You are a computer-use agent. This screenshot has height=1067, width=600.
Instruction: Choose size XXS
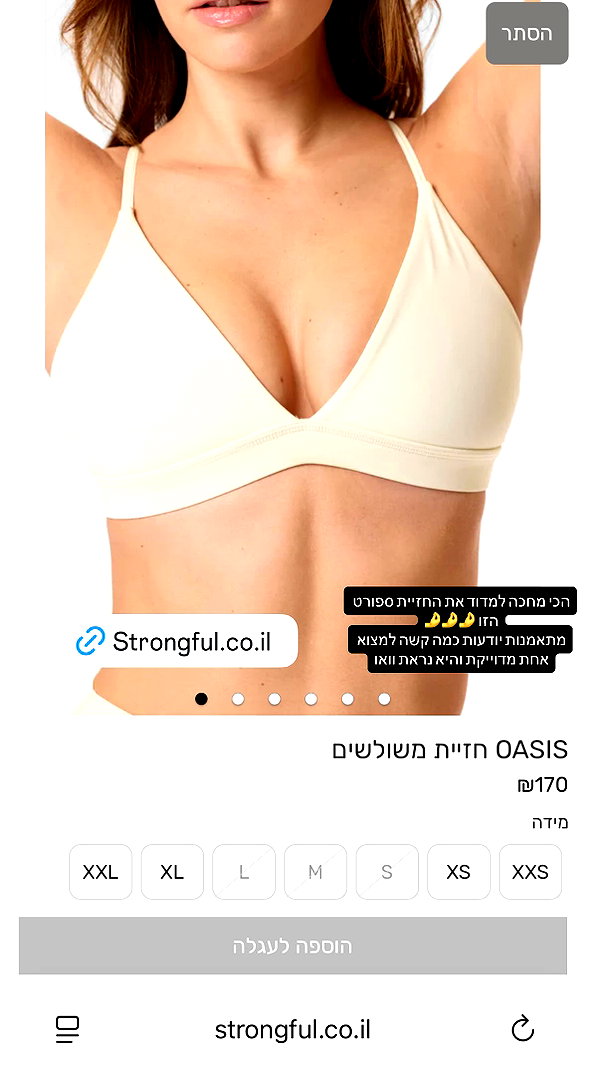point(530,872)
